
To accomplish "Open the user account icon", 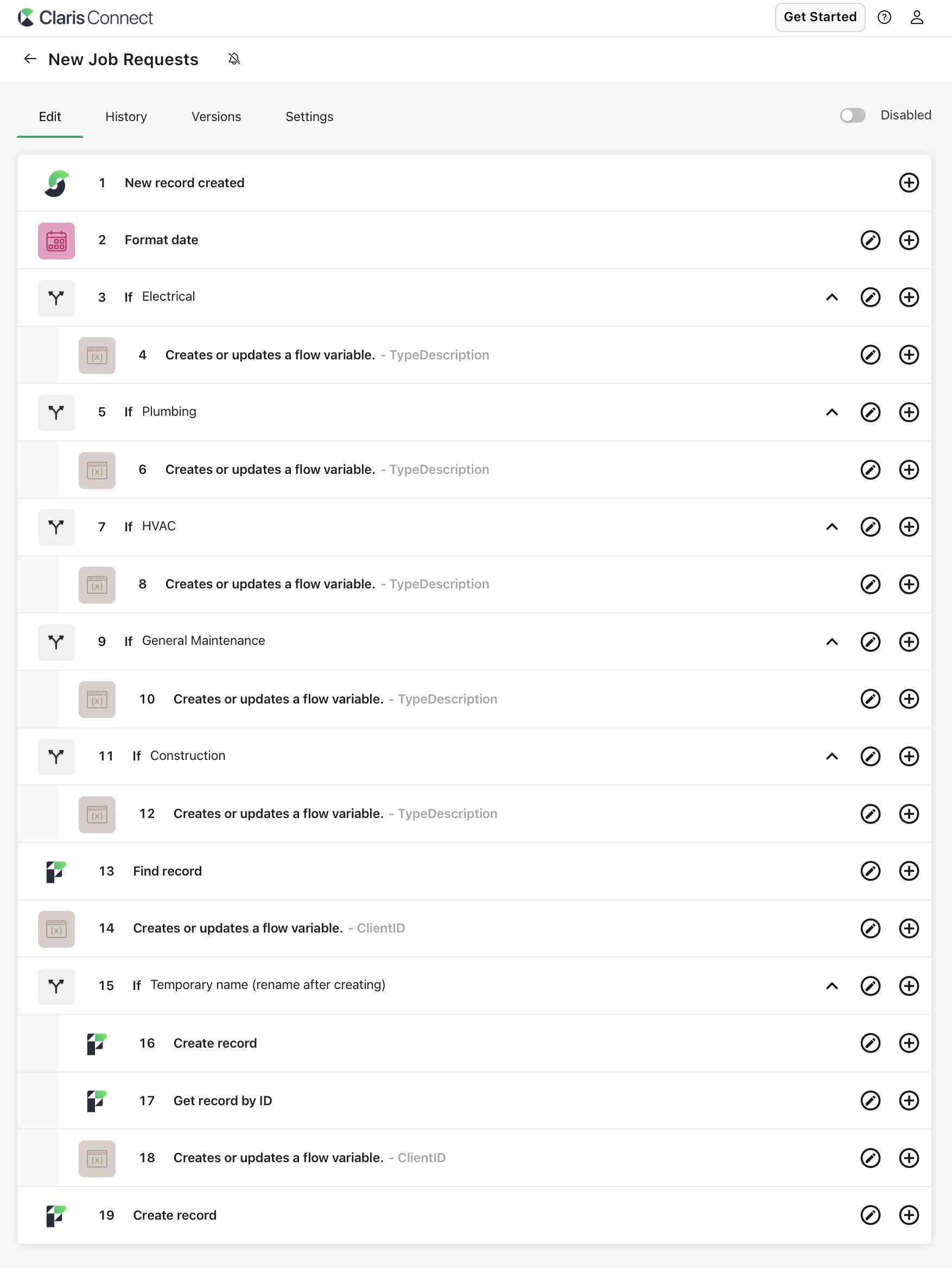I will coord(917,17).
